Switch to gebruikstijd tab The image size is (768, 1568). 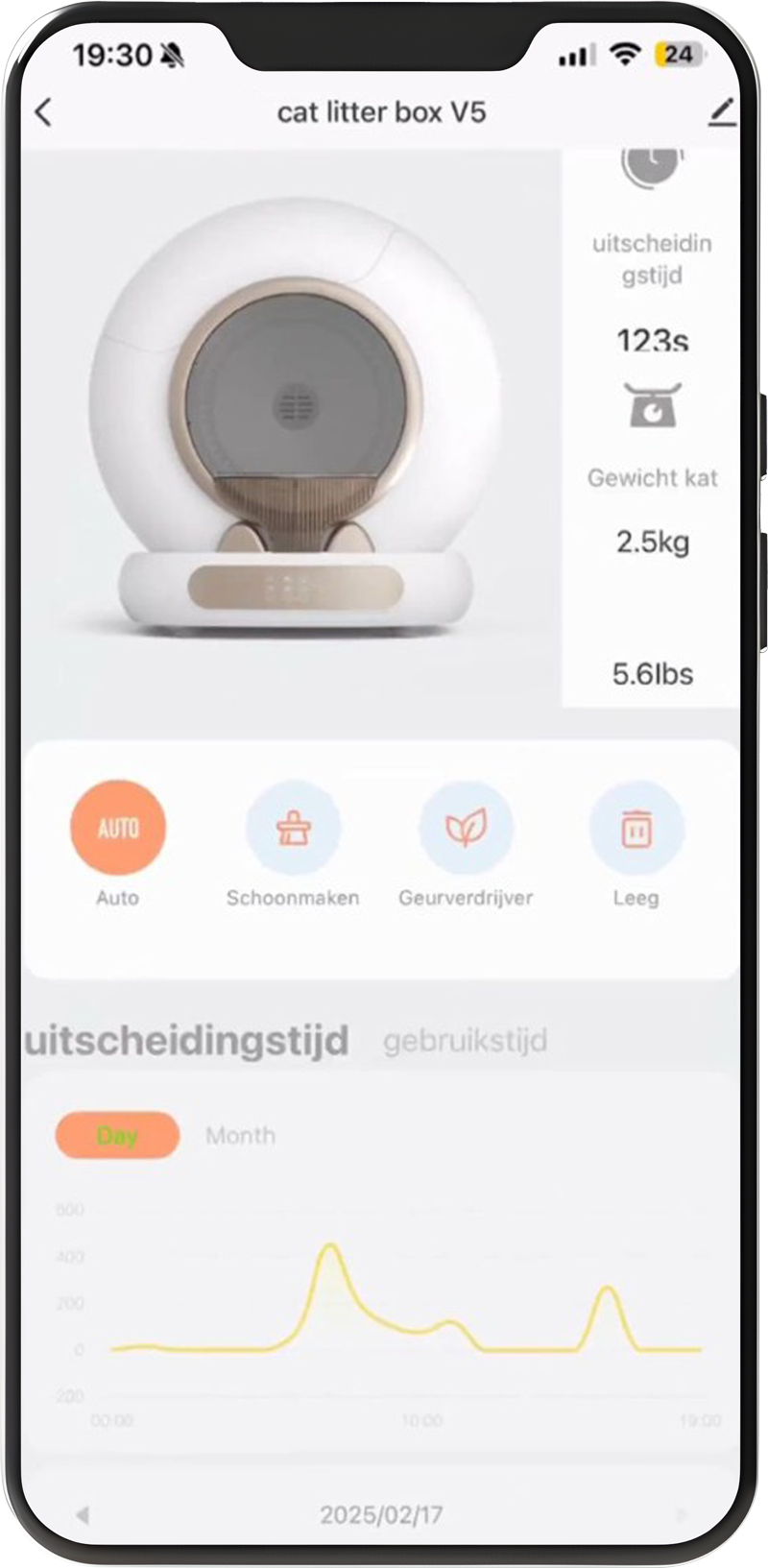point(465,1040)
